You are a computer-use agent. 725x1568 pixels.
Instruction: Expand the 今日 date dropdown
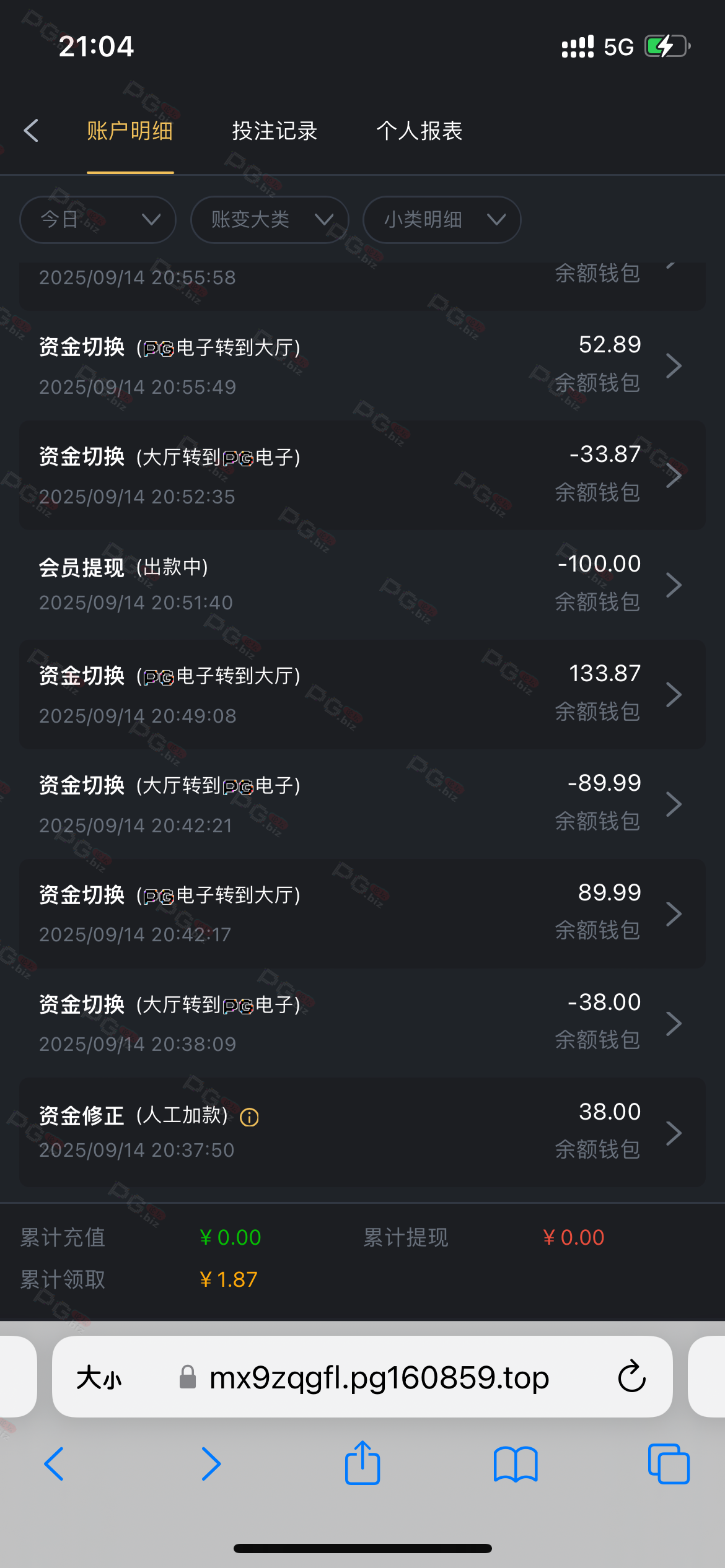pyautogui.click(x=98, y=220)
